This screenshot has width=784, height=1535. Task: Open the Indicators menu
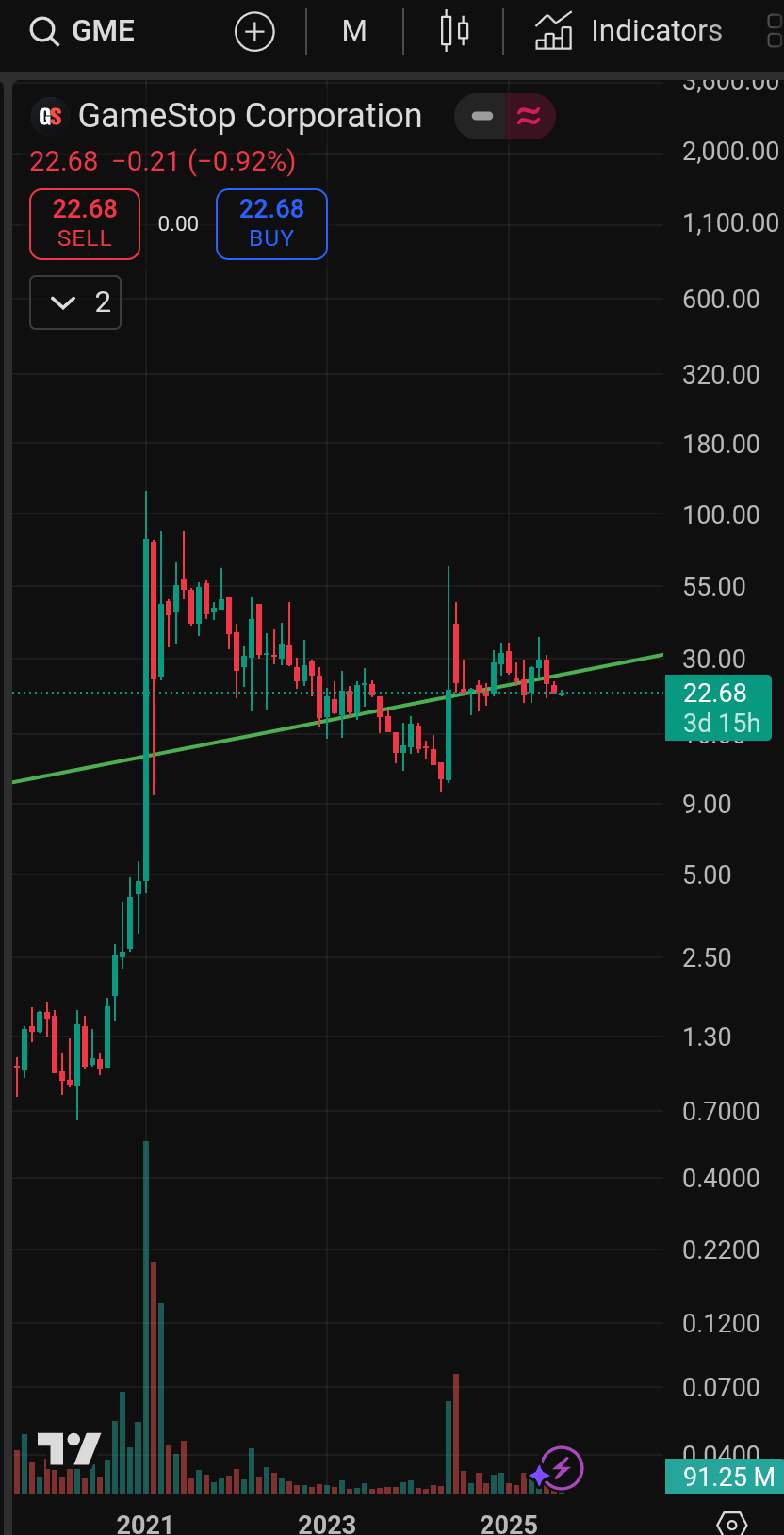click(629, 31)
